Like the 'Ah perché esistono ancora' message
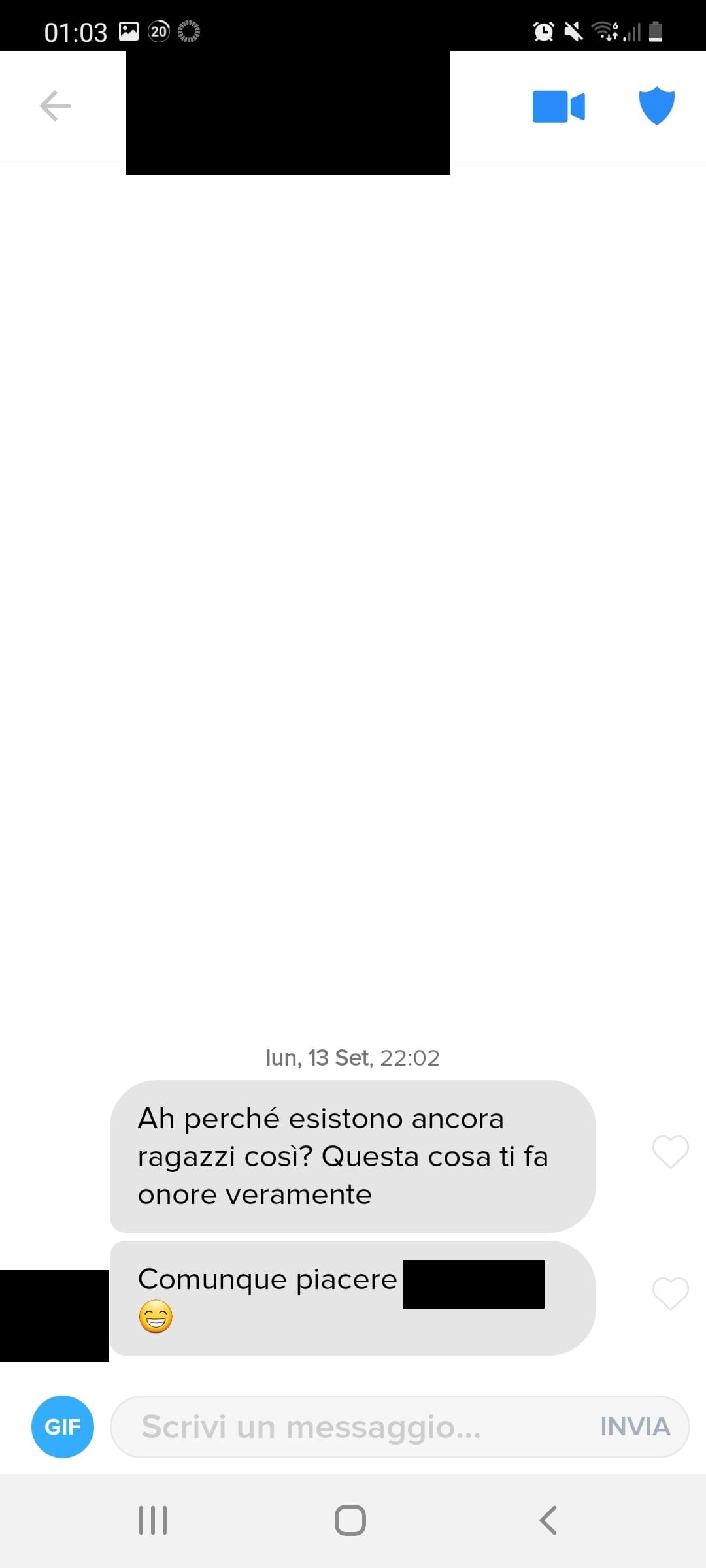This screenshot has width=706, height=1568. click(x=670, y=1152)
